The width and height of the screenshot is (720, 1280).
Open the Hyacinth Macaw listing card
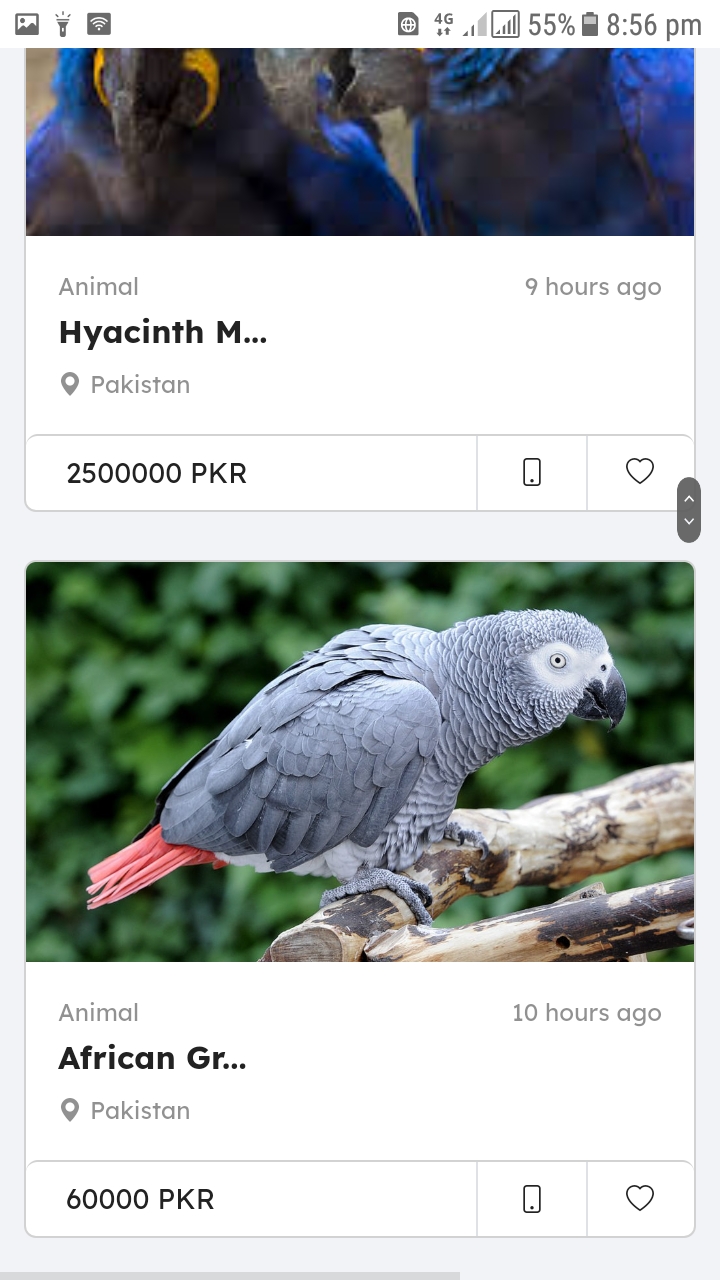(163, 332)
